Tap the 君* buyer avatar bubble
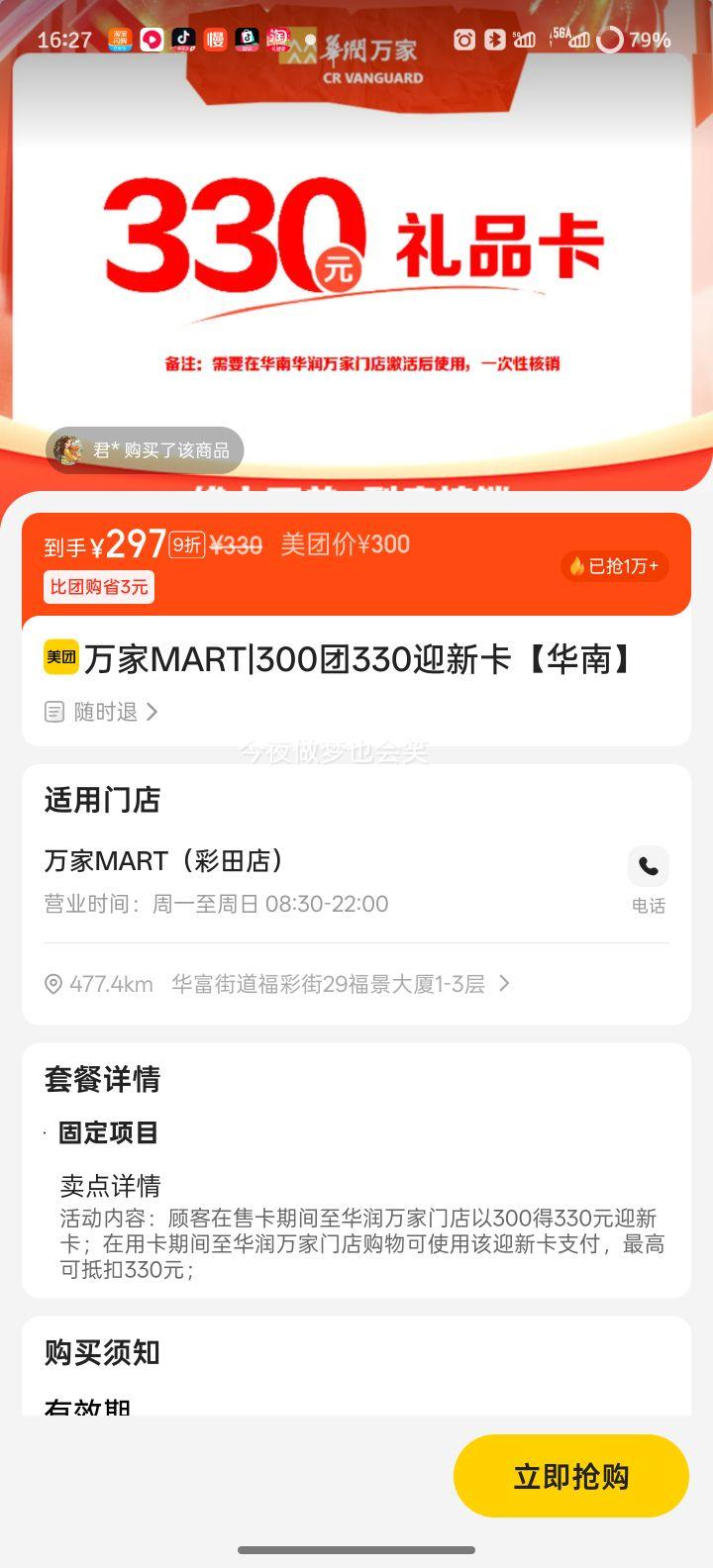This screenshot has width=713, height=1568. tap(69, 450)
